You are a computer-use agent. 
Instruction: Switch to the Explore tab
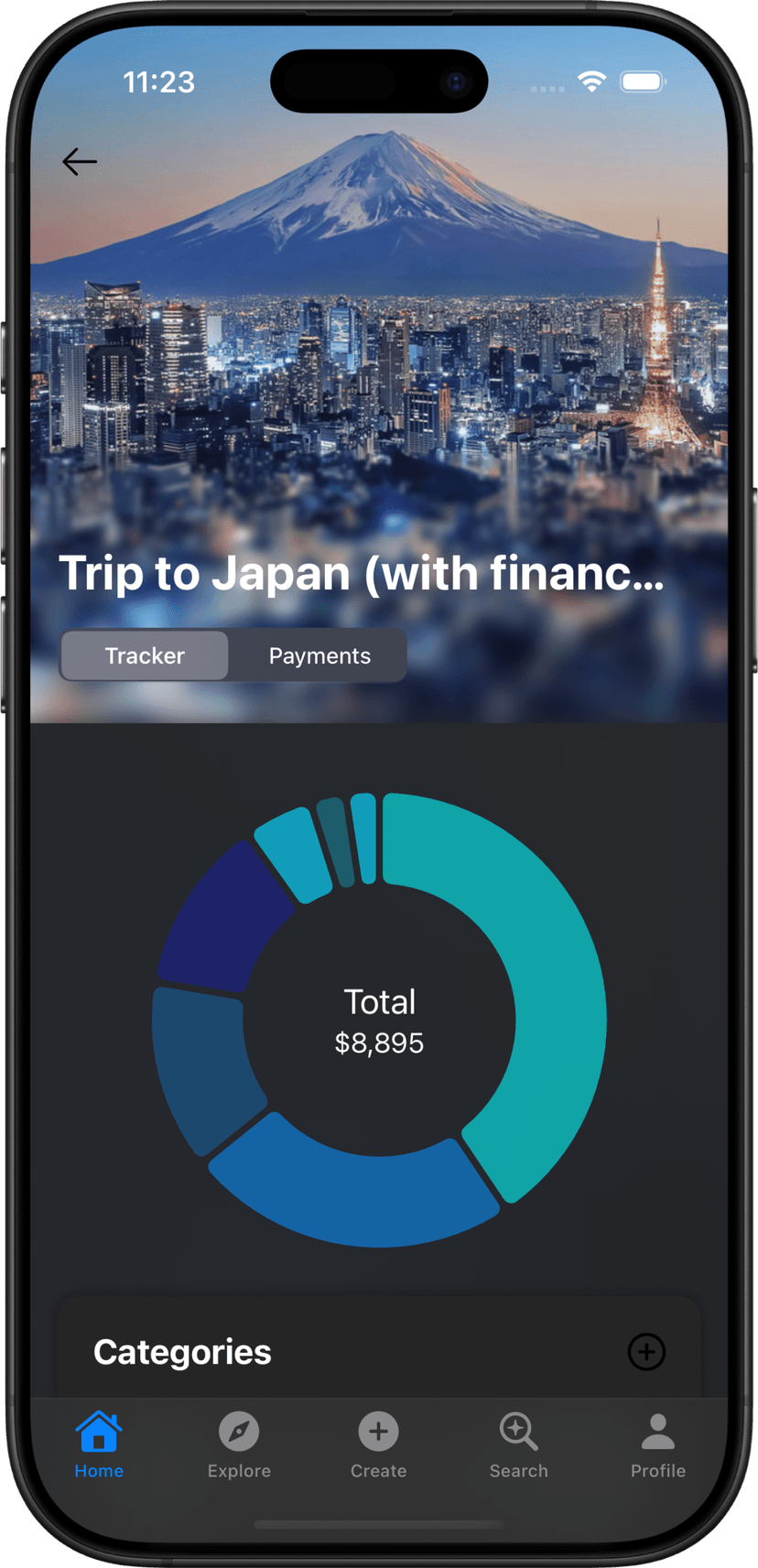[x=239, y=1445]
